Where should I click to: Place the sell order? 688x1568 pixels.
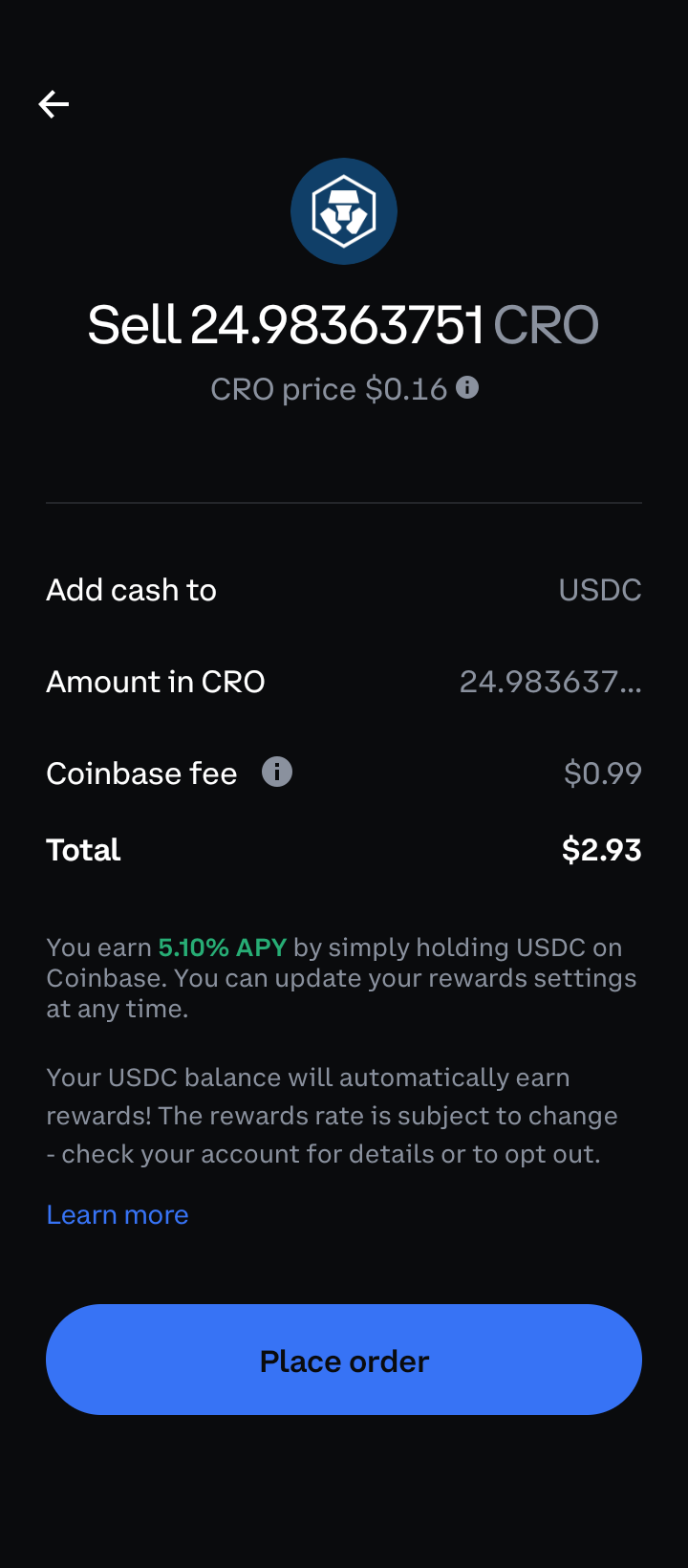point(344,1360)
